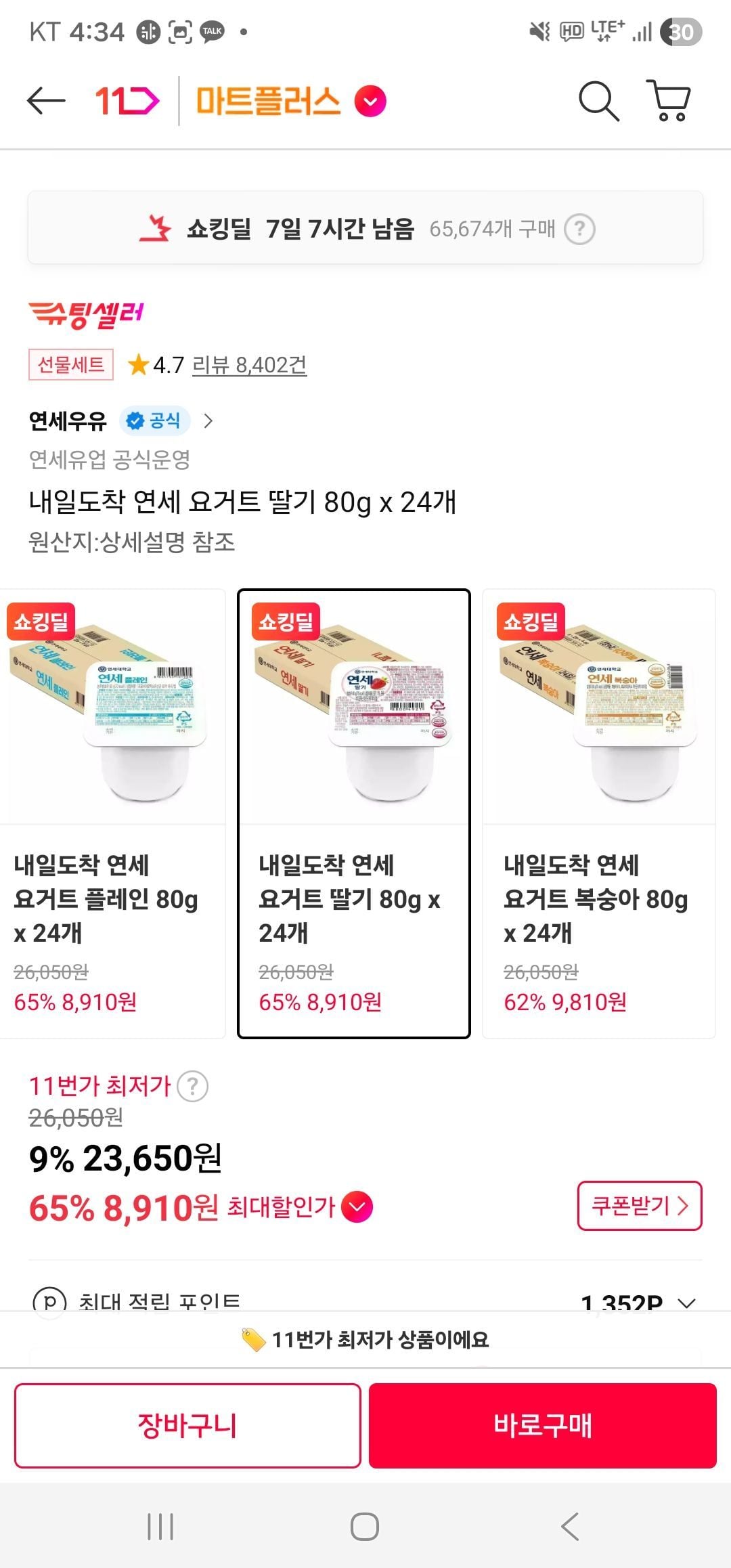Viewport: 731px width, 1568px height.
Task: Select 연세 요거트 복숭아 80g x 24개 card
Action: click(x=598, y=812)
